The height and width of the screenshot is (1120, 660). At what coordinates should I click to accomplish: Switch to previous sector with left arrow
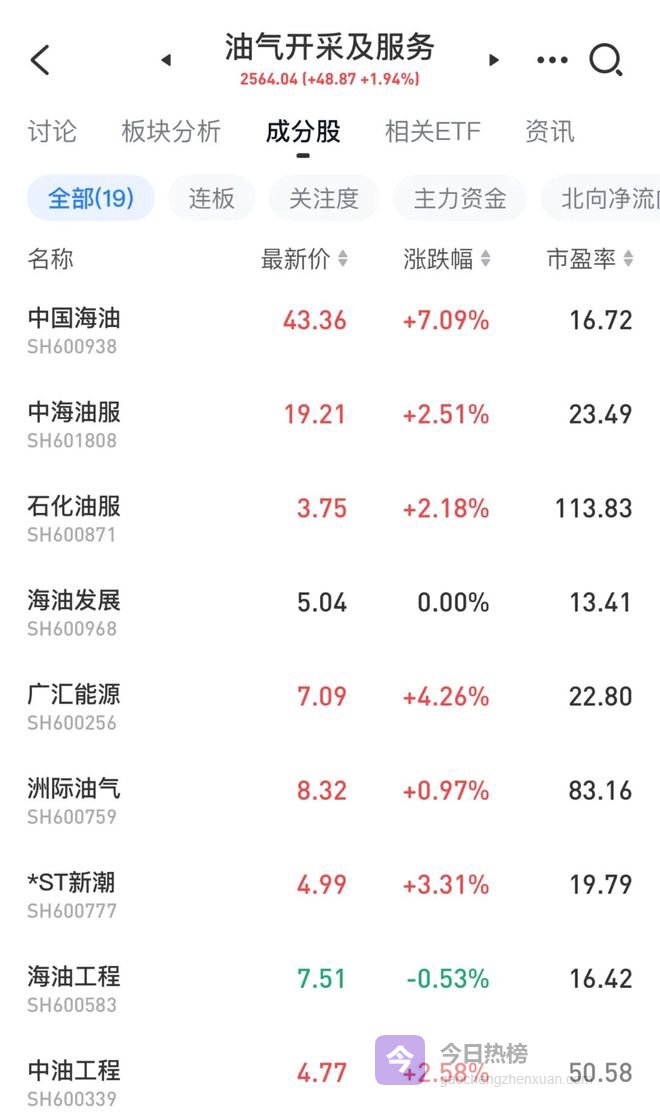pos(166,60)
